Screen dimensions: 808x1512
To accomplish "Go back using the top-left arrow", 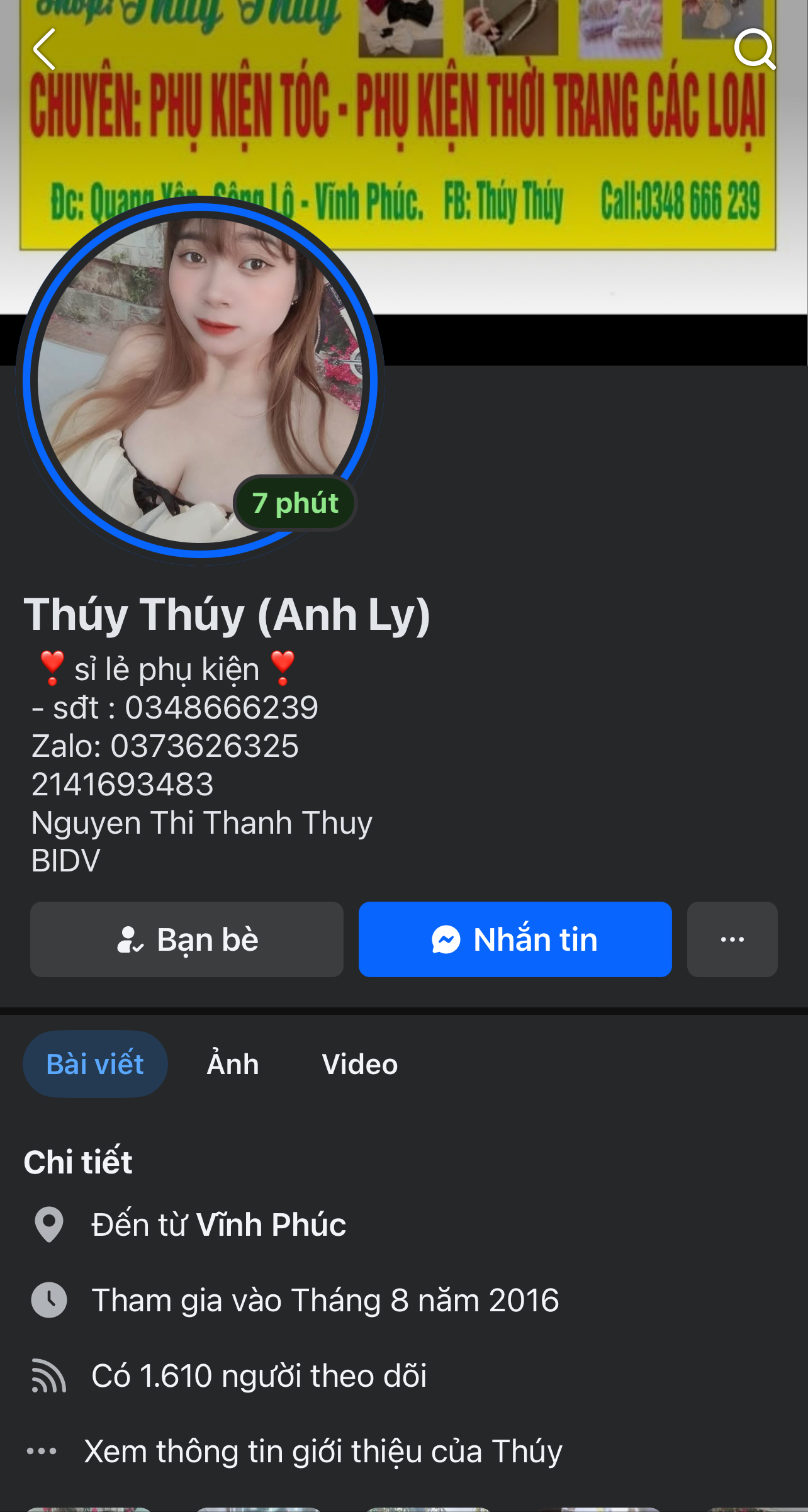I will pyautogui.click(x=45, y=49).
